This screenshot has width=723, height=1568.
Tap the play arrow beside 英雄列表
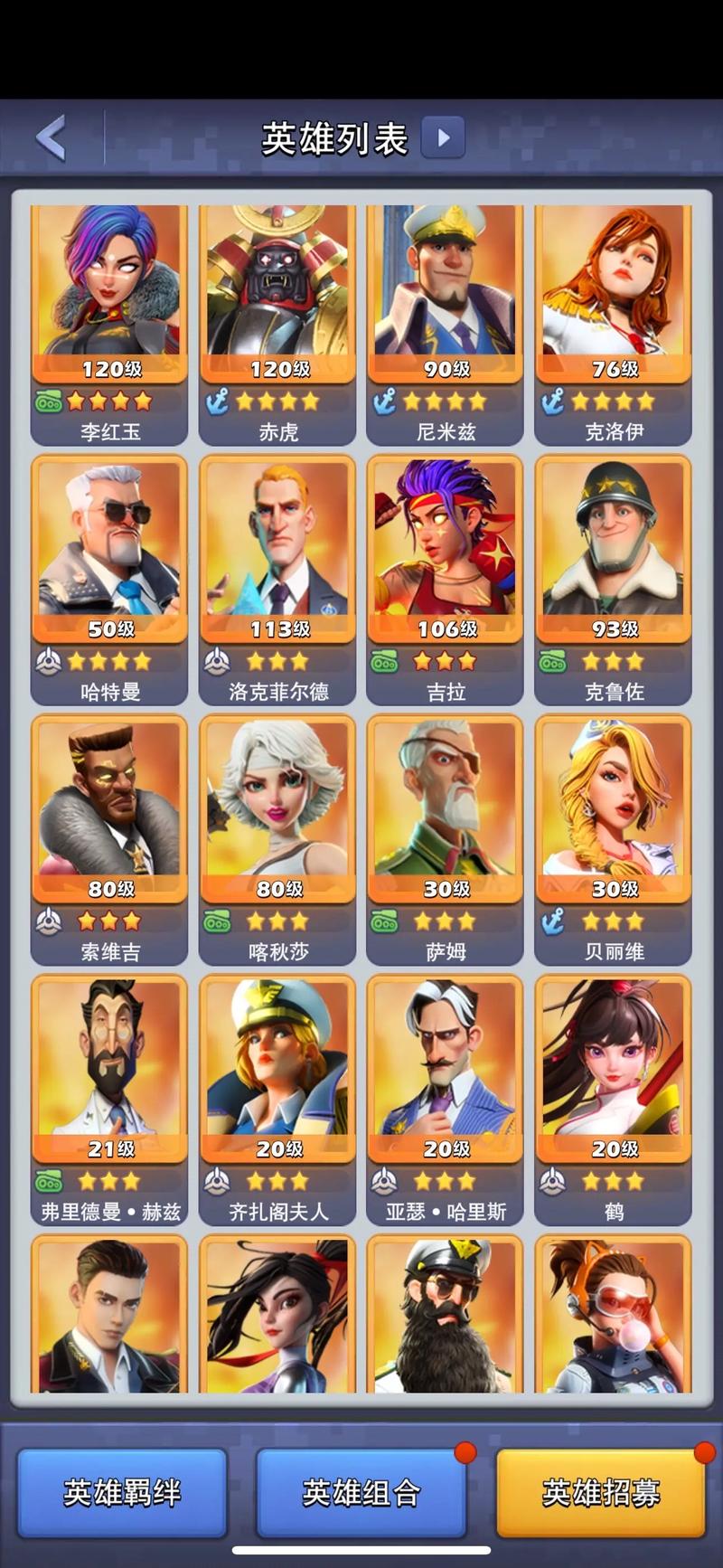tap(443, 137)
